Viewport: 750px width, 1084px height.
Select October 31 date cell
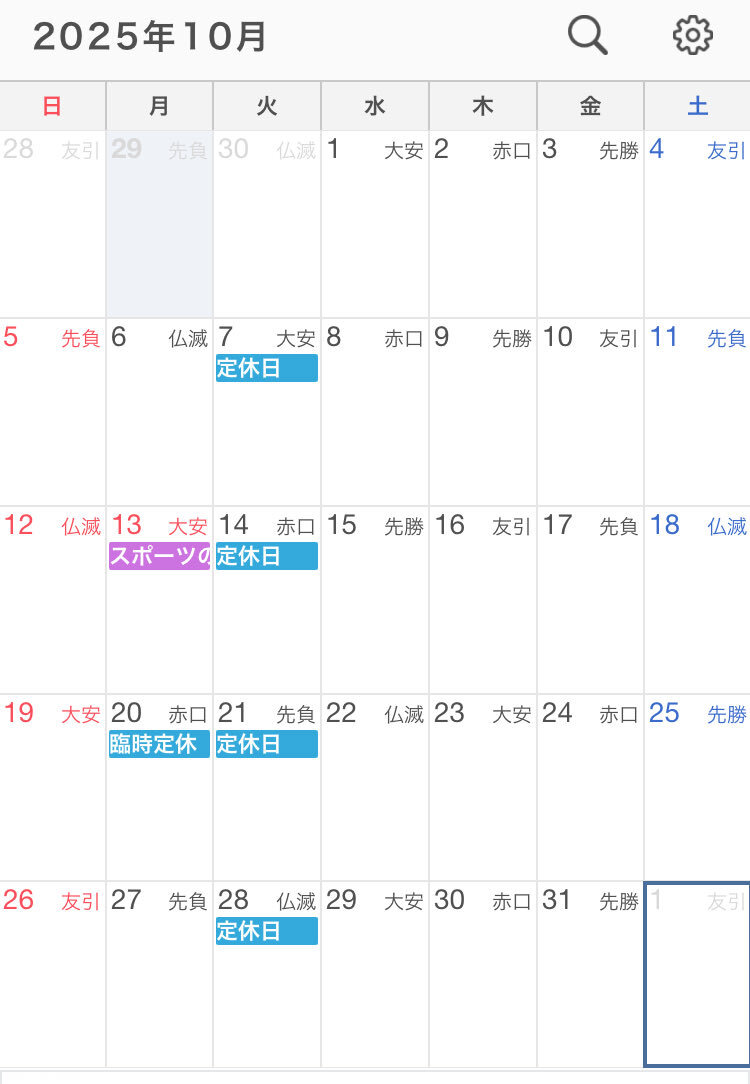(x=590, y=975)
